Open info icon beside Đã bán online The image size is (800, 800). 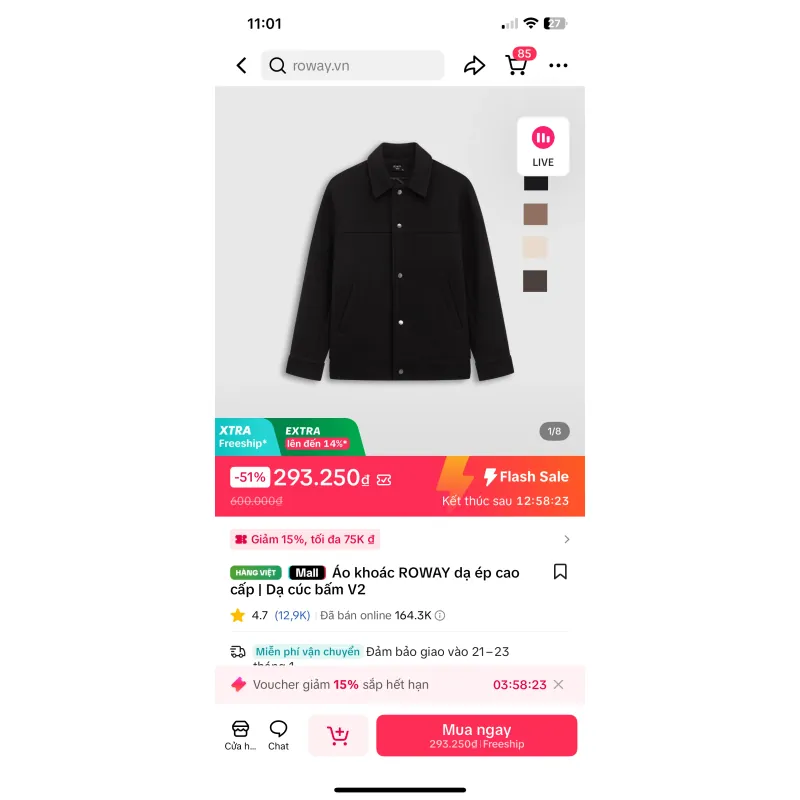pyautogui.click(x=440, y=616)
